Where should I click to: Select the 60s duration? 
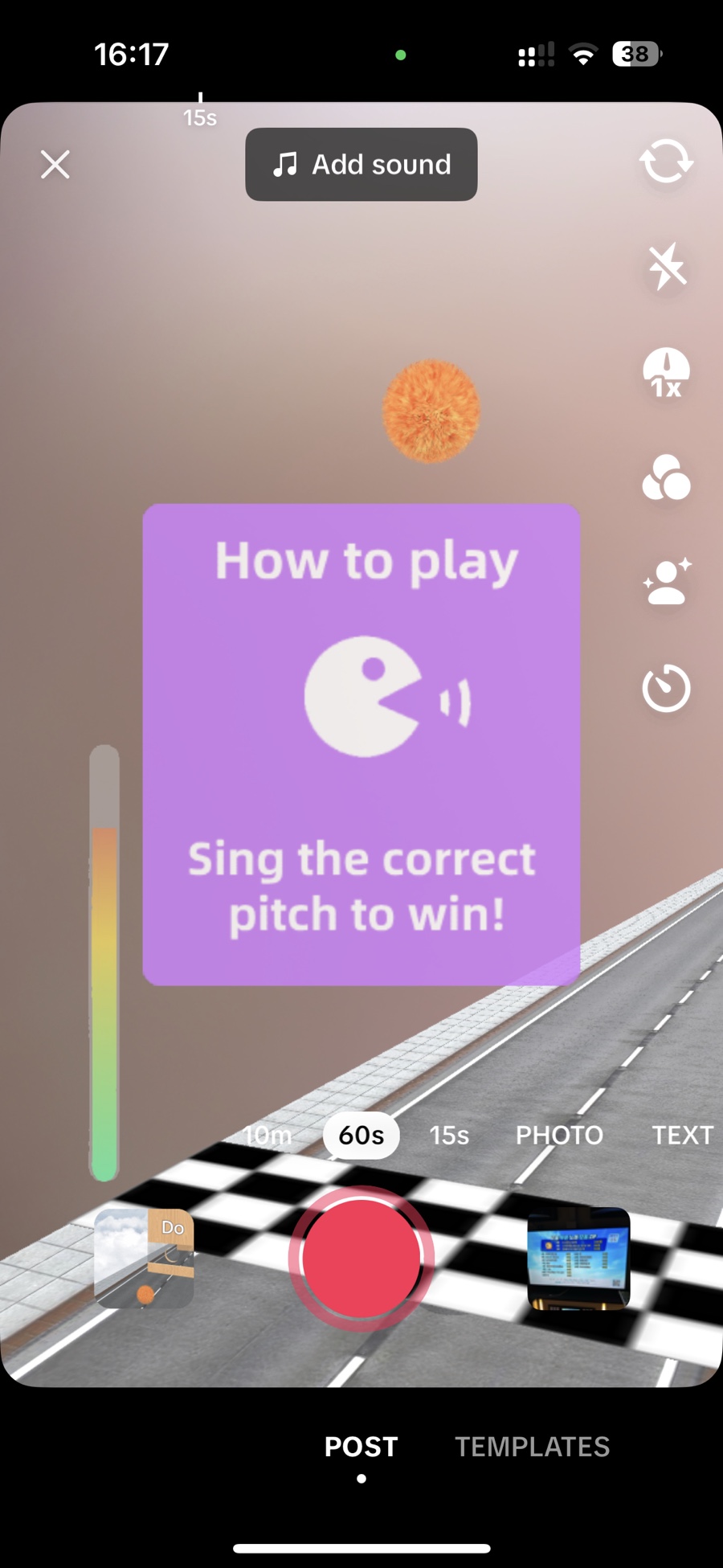click(x=361, y=1135)
